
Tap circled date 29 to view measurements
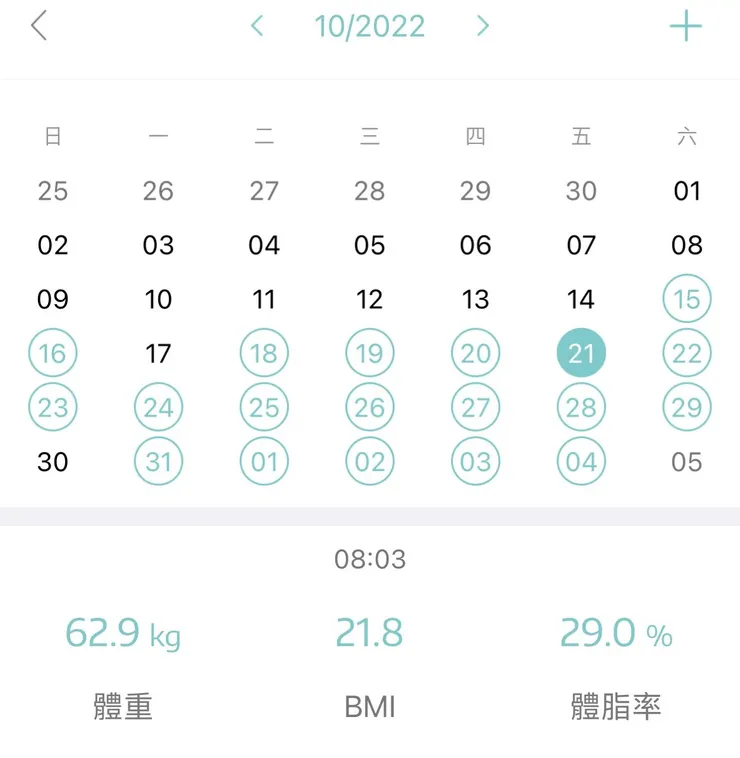tap(687, 407)
